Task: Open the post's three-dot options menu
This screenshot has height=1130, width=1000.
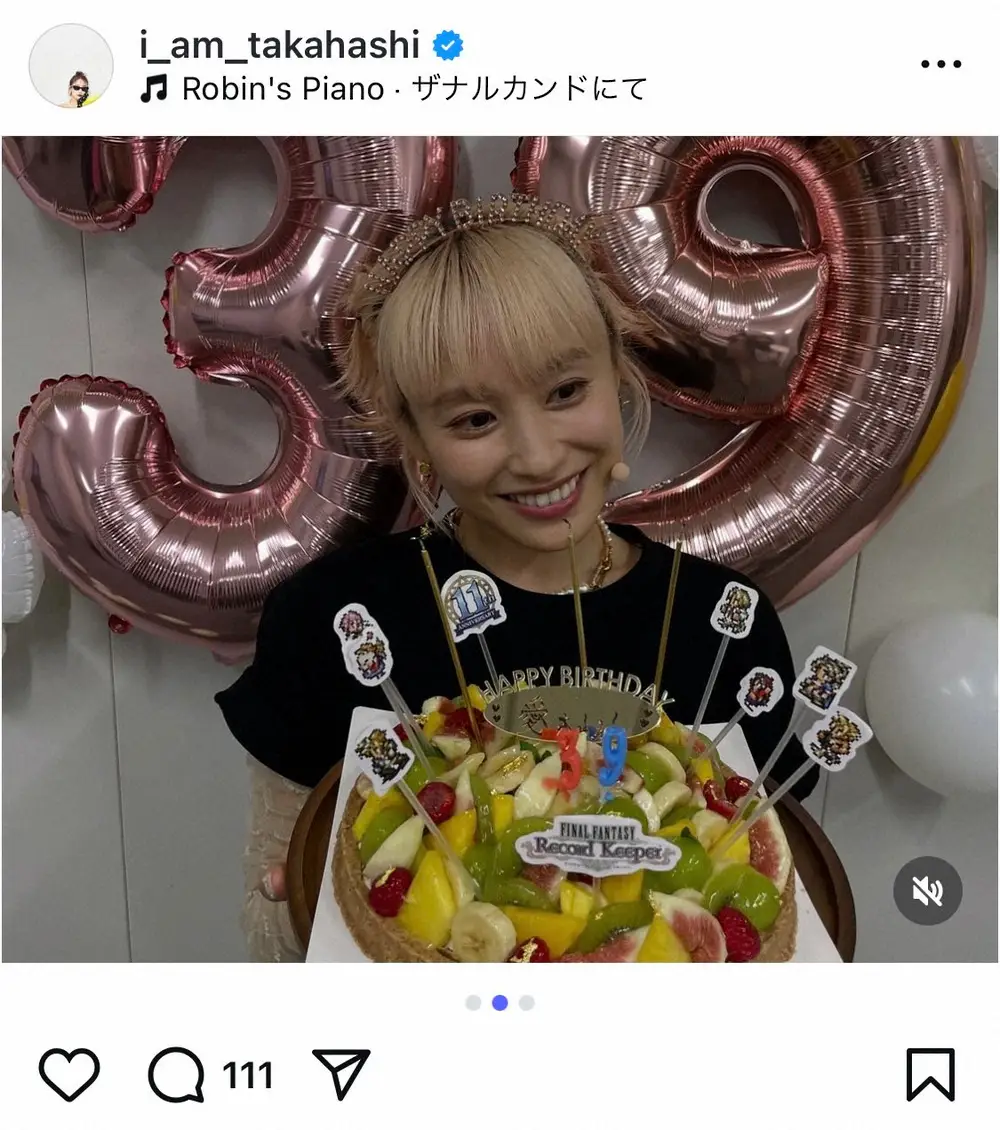Action: [940, 65]
